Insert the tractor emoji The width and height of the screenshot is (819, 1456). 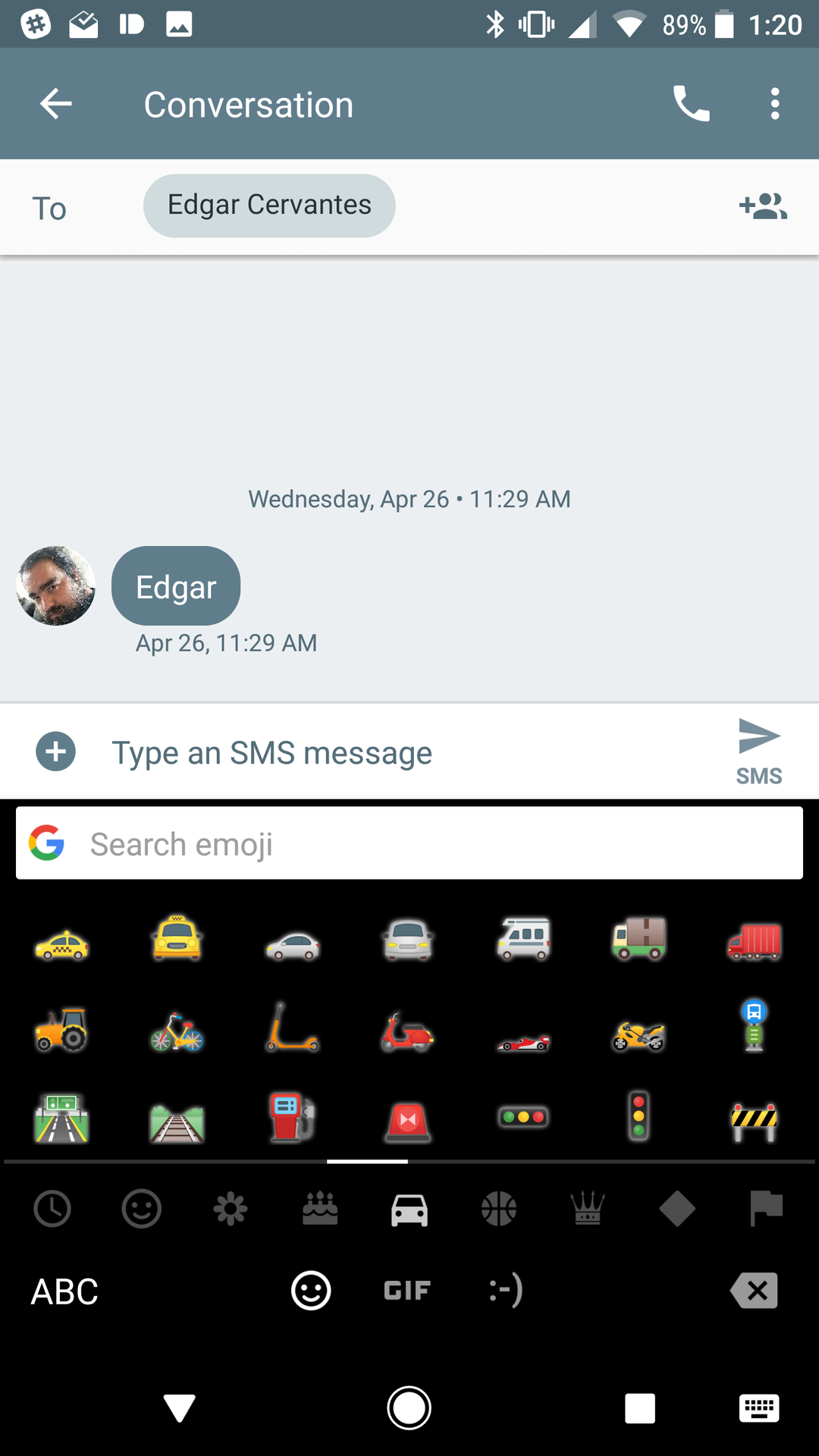click(61, 1029)
